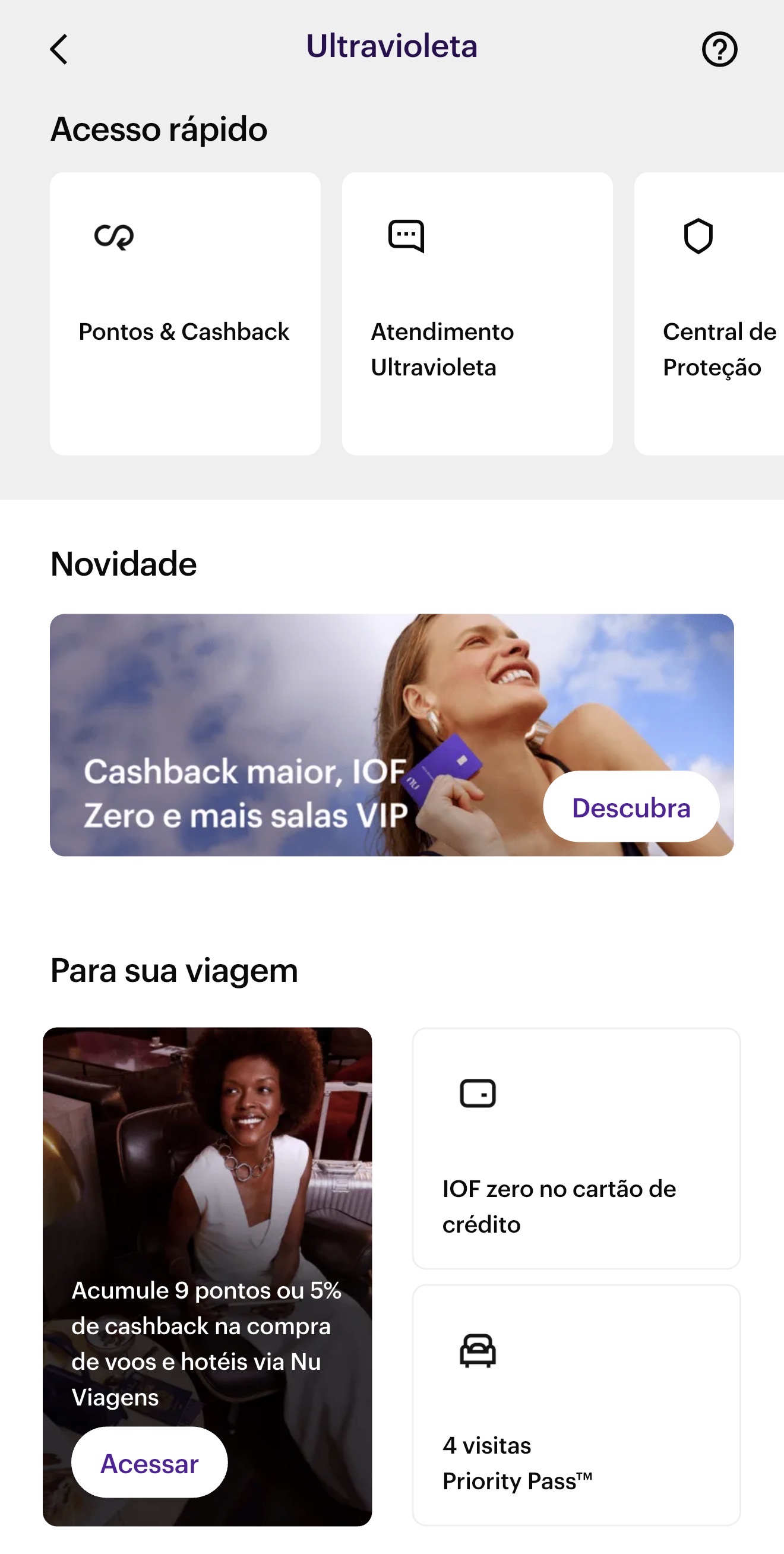Open IOF zero no cartão de crédito

(576, 1148)
